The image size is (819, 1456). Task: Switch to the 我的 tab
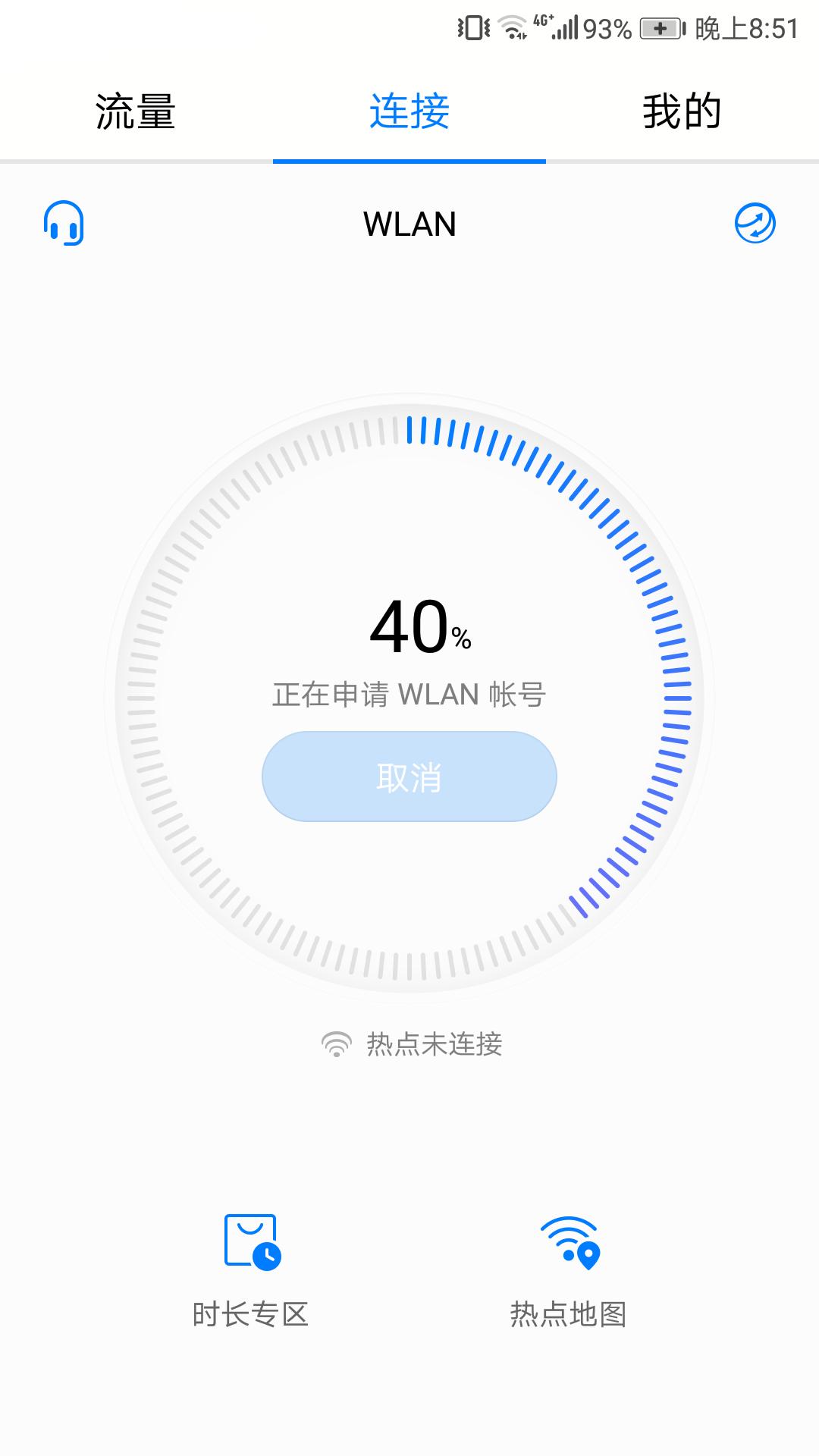pyautogui.click(x=681, y=110)
